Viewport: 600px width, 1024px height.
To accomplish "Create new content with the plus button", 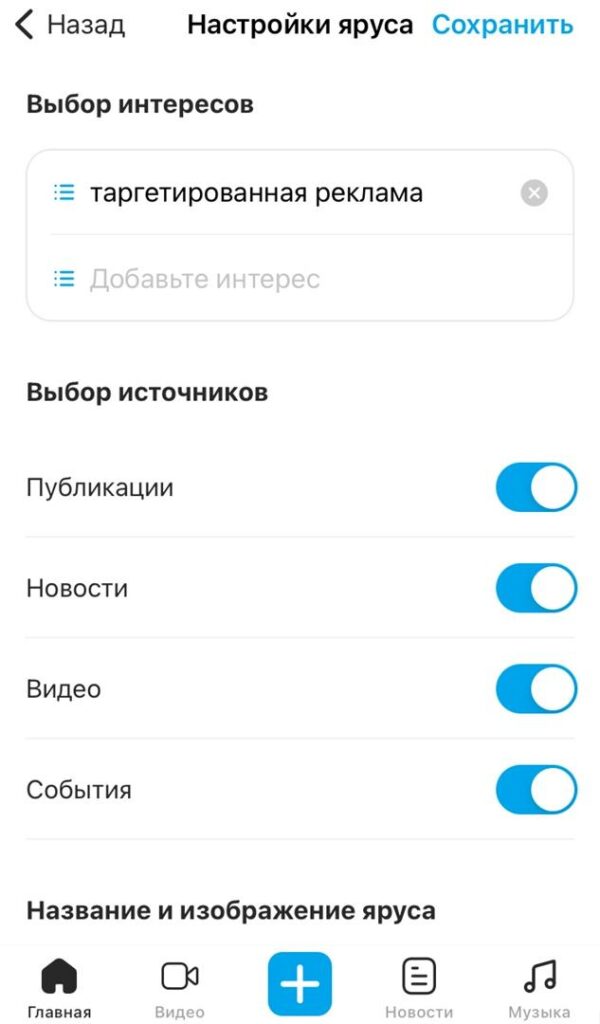I will pos(299,984).
